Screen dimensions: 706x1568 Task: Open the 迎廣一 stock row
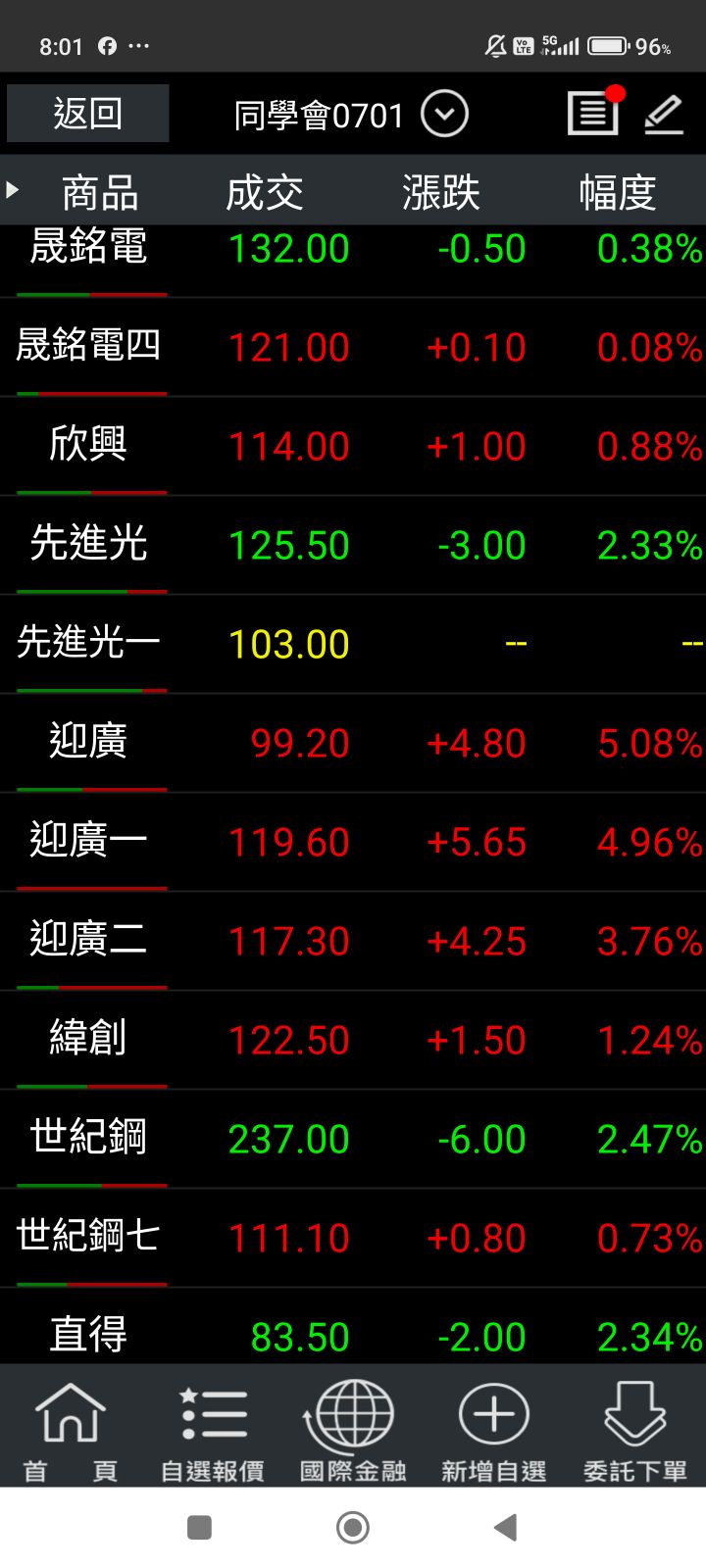tap(353, 842)
